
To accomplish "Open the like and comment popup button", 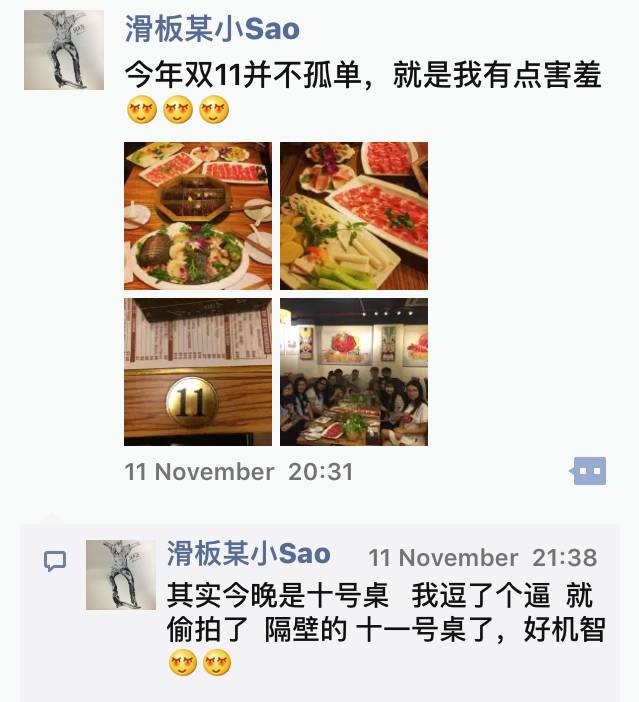I will tap(589, 470).
